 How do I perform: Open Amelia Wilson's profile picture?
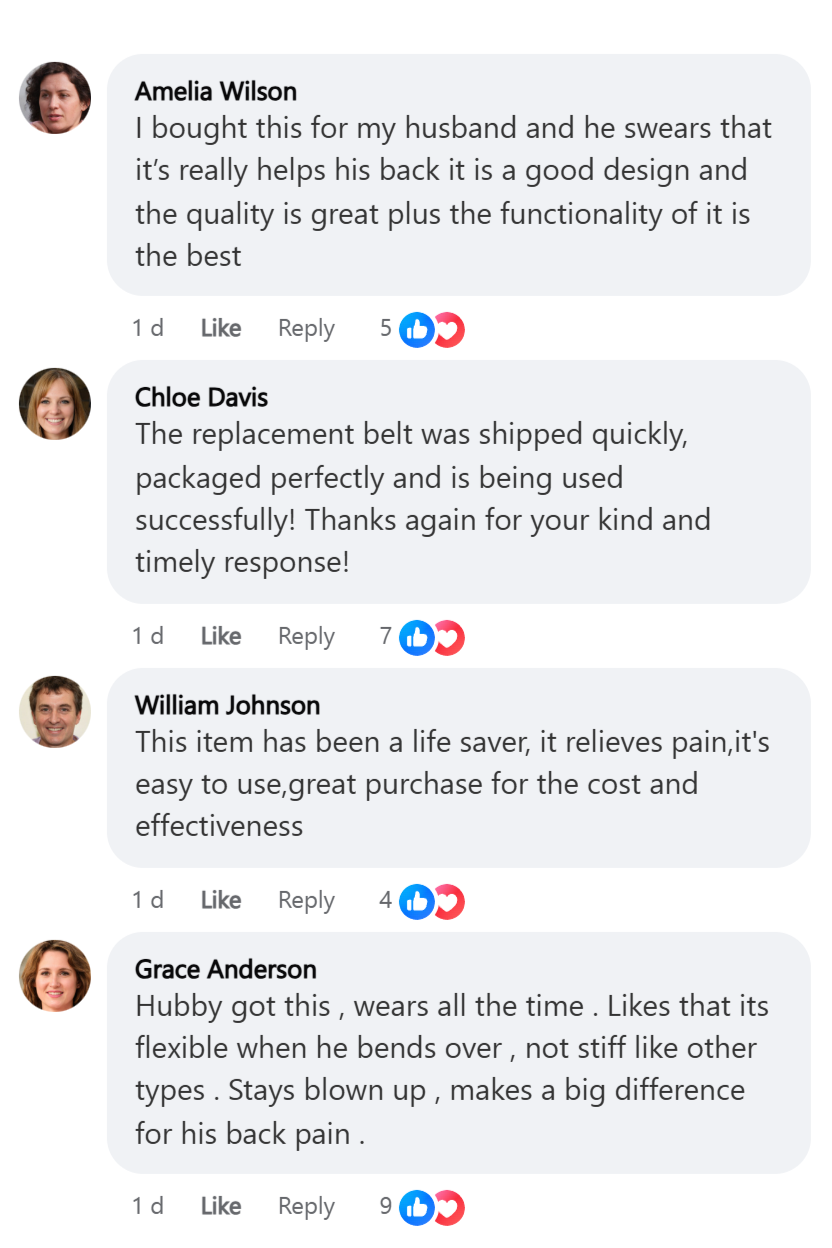tap(55, 98)
